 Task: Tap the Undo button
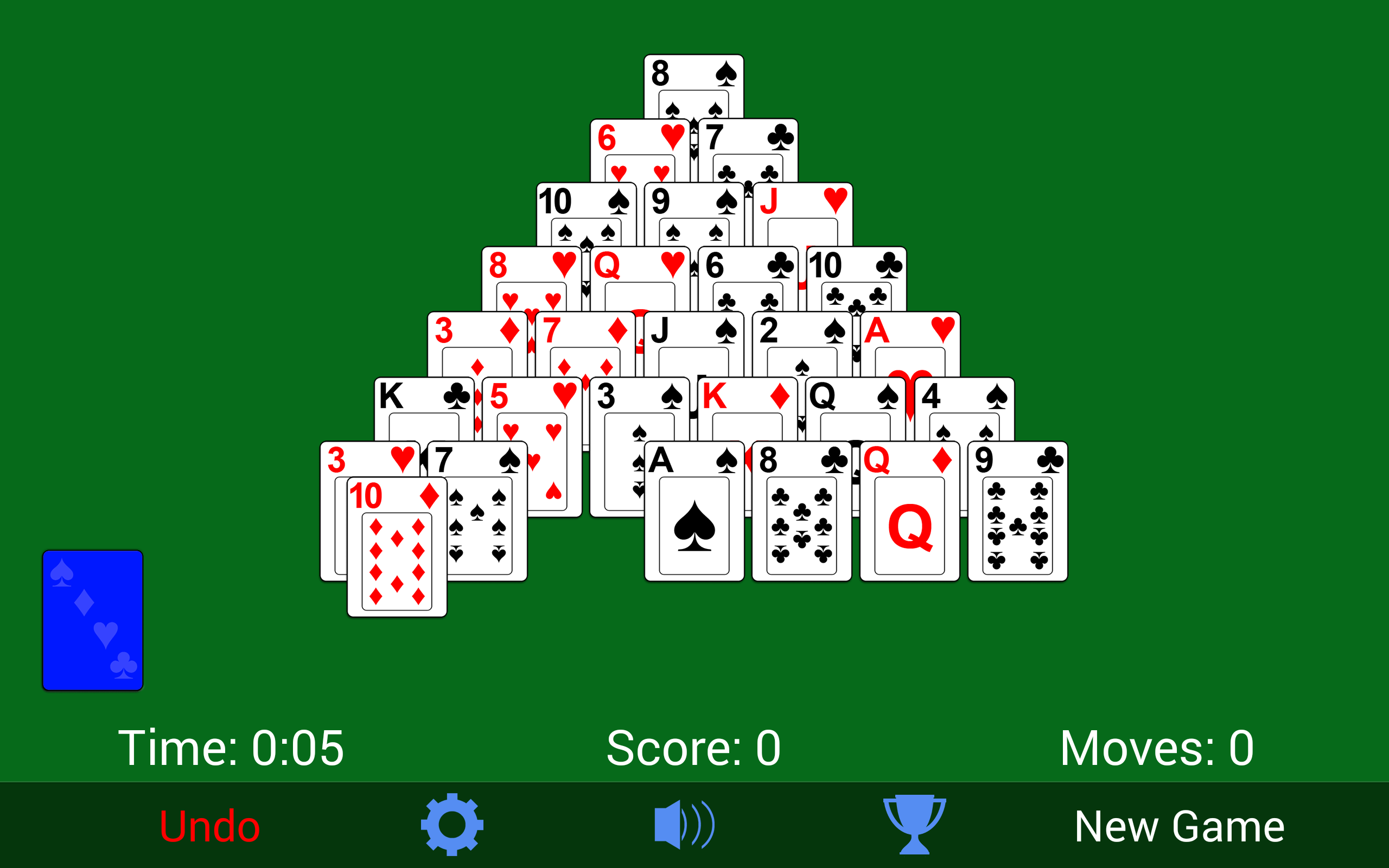click(x=209, y=826)
